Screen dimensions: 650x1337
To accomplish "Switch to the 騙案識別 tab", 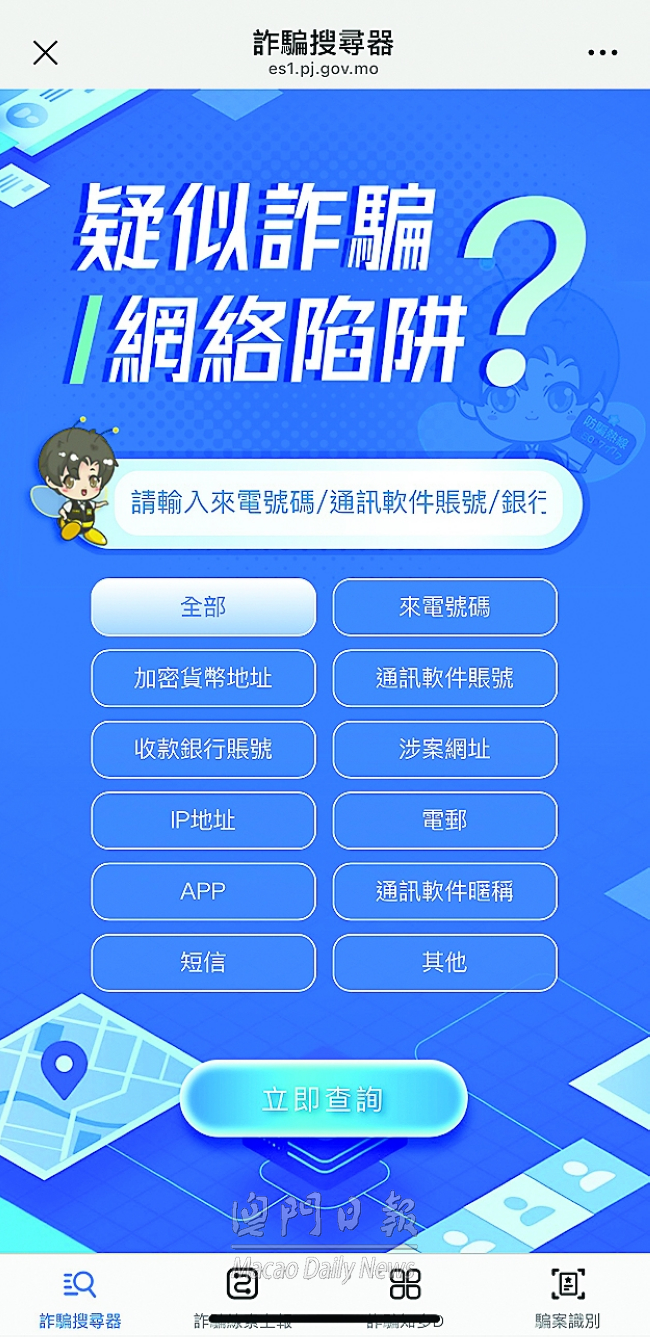I will click(567, 1297).
